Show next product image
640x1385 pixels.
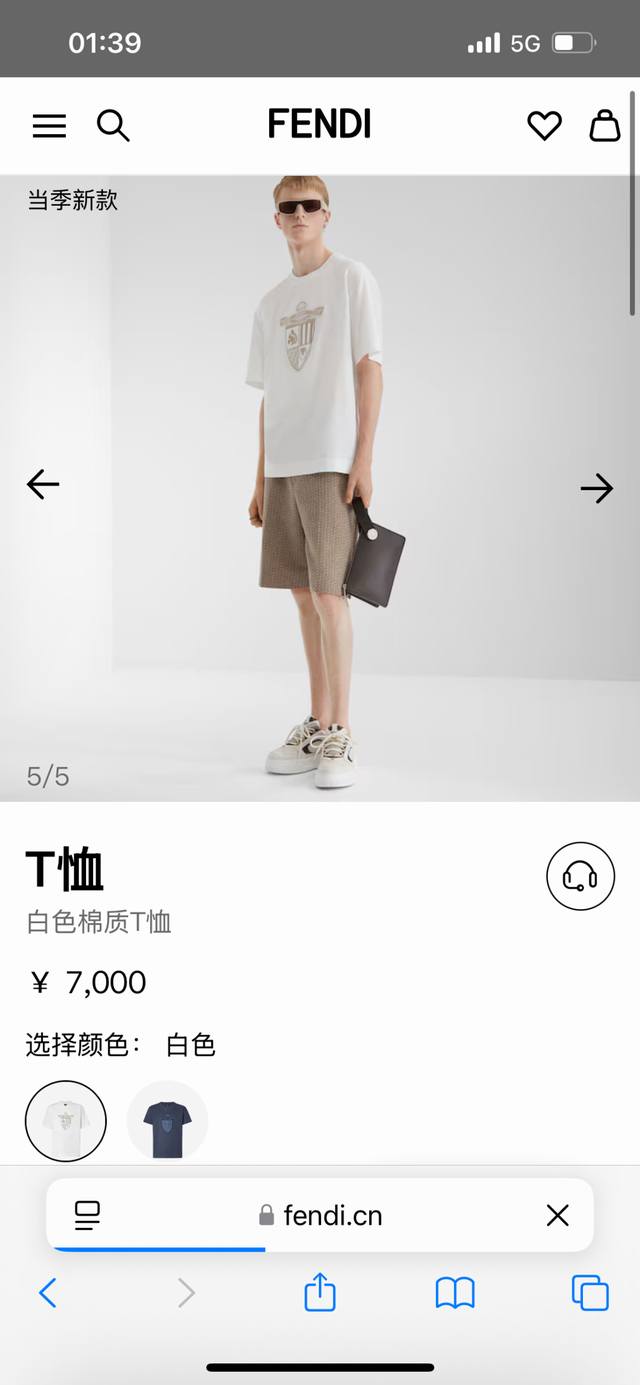coord(597,488)
